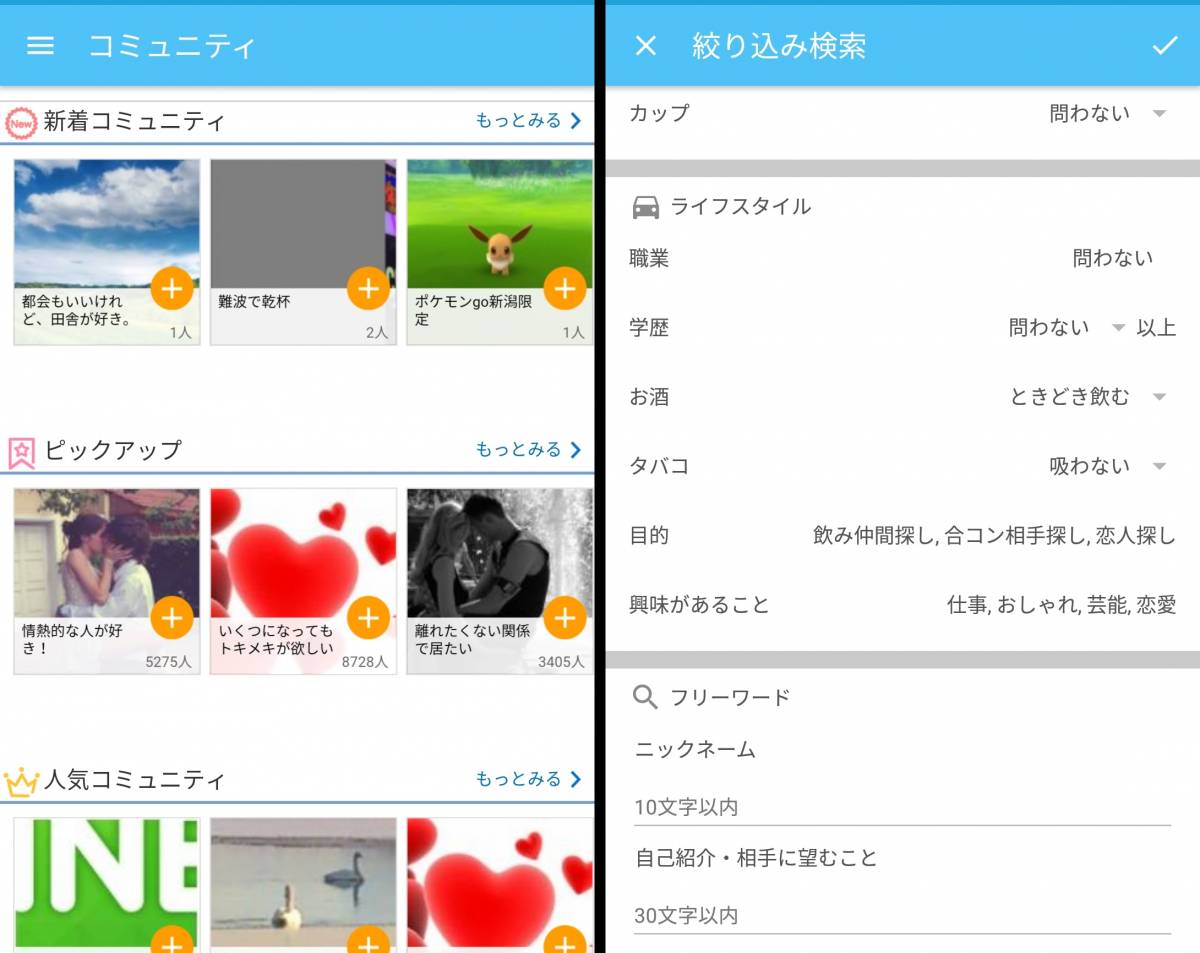Open もっとみる for 人気コミュニティ
The width and height of the screenshot is (1200, 953).
coord(528,779)
